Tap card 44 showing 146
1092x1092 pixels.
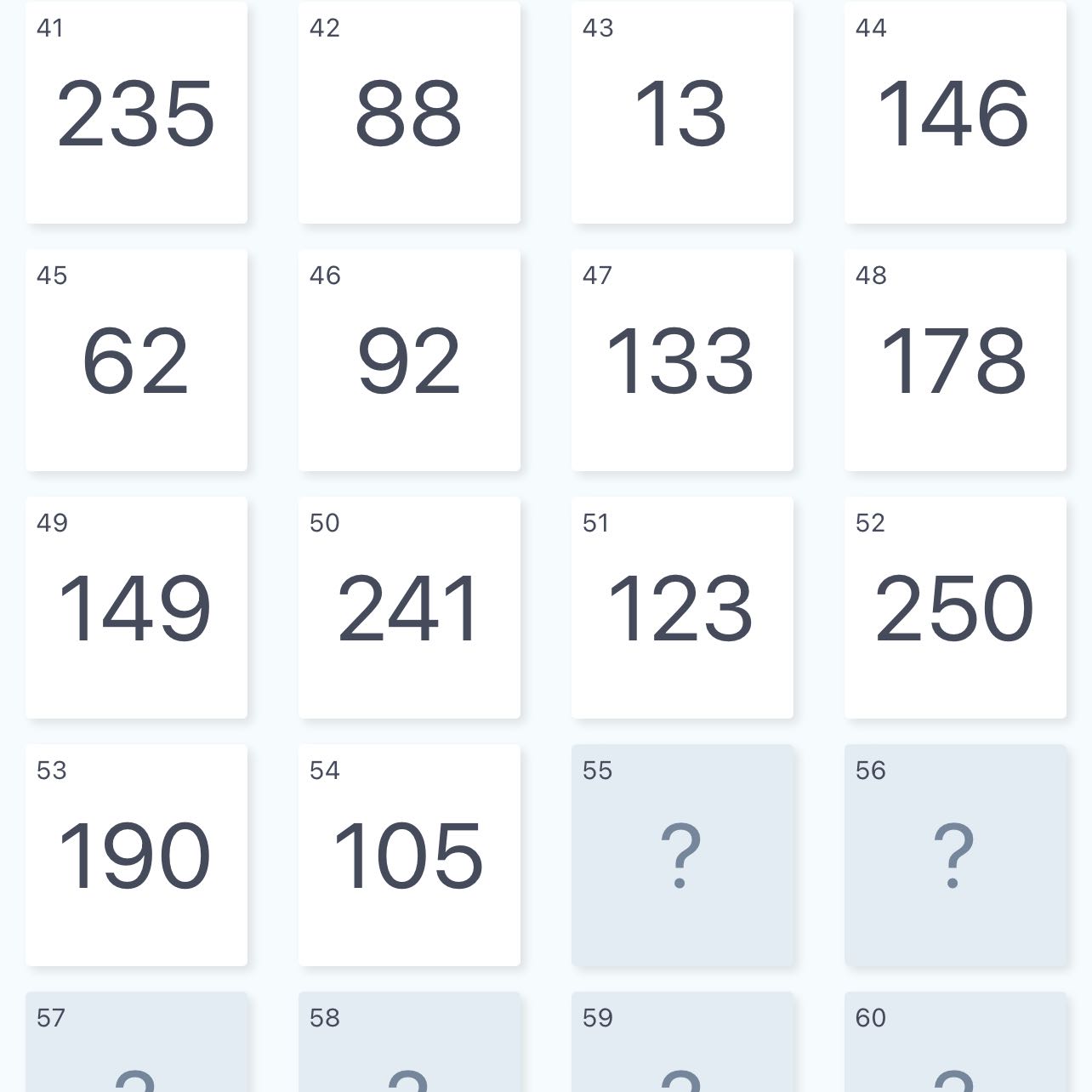[955, 112]
